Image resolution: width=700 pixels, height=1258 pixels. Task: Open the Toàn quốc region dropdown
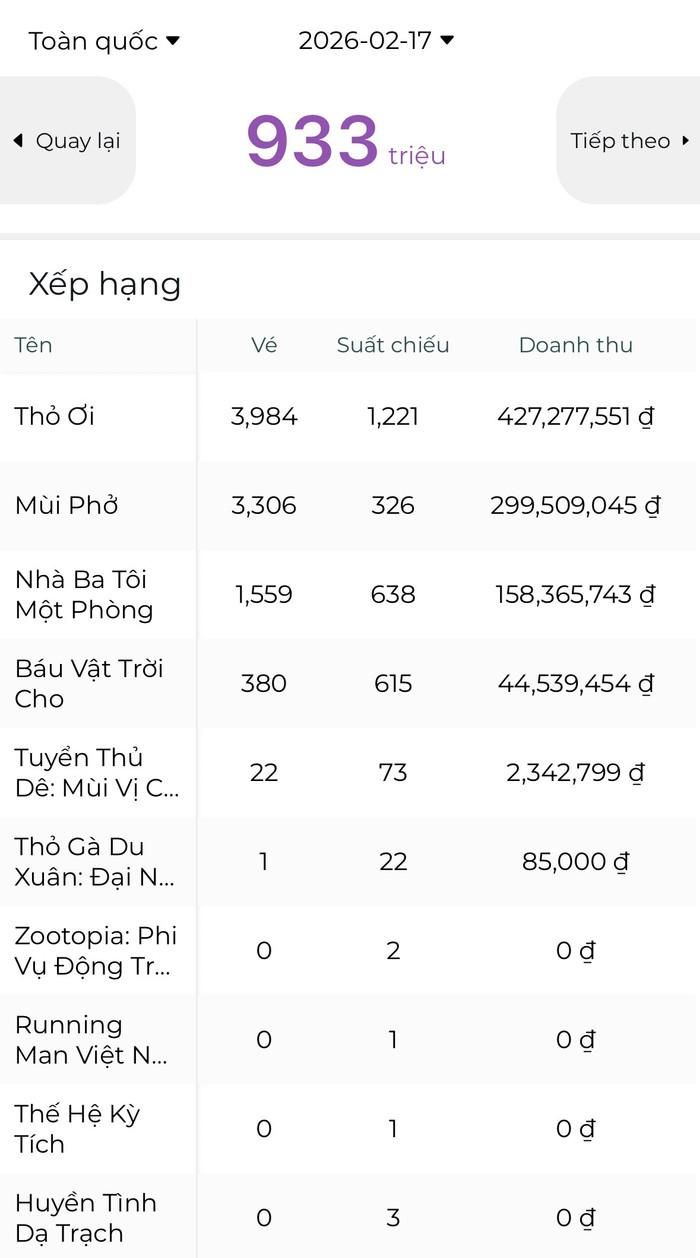103,41
